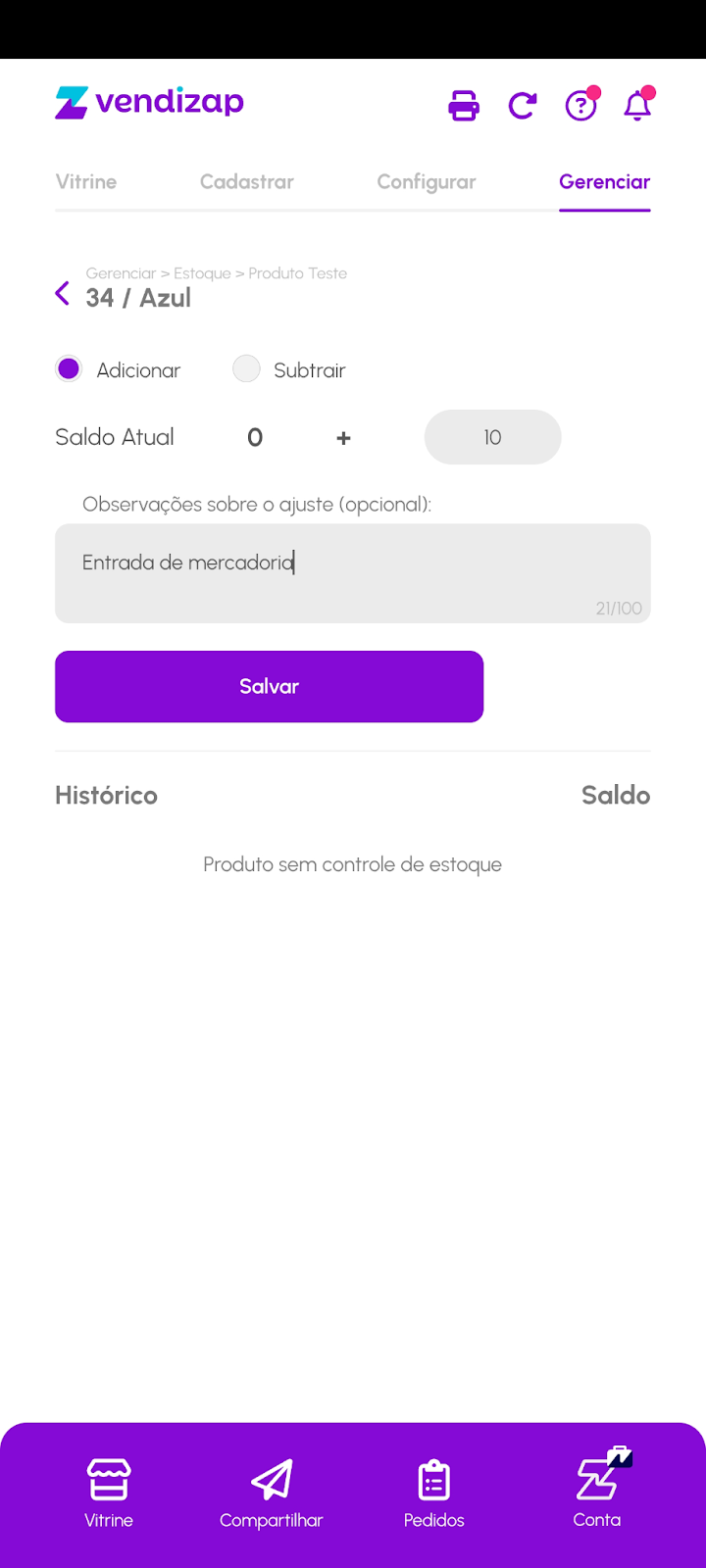Go to Compartilhar in bottom bar
This screenshot has height=1568, width=706.
click(x=272, y=1494)
